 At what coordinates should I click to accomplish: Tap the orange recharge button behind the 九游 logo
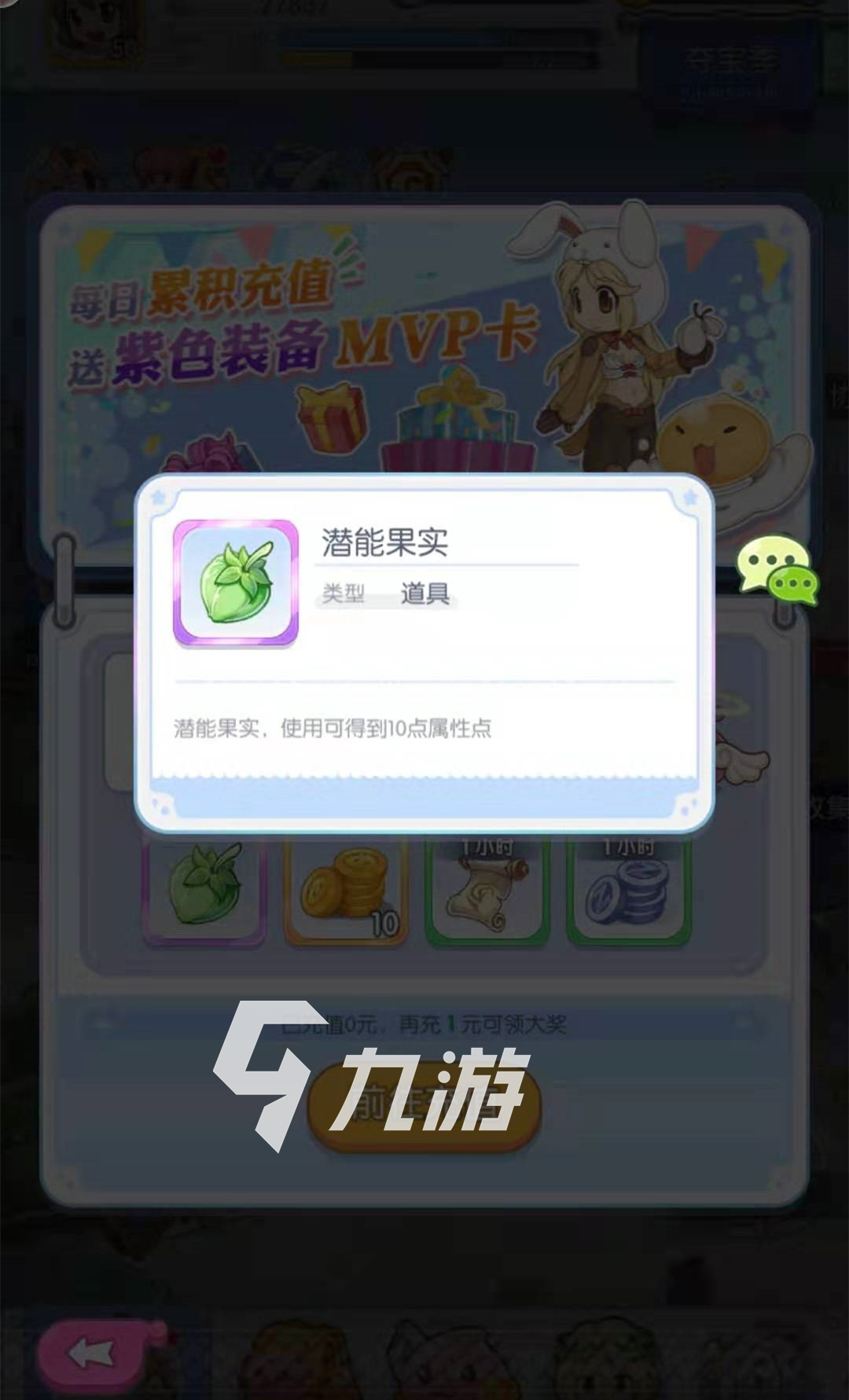click(424, 1106)
